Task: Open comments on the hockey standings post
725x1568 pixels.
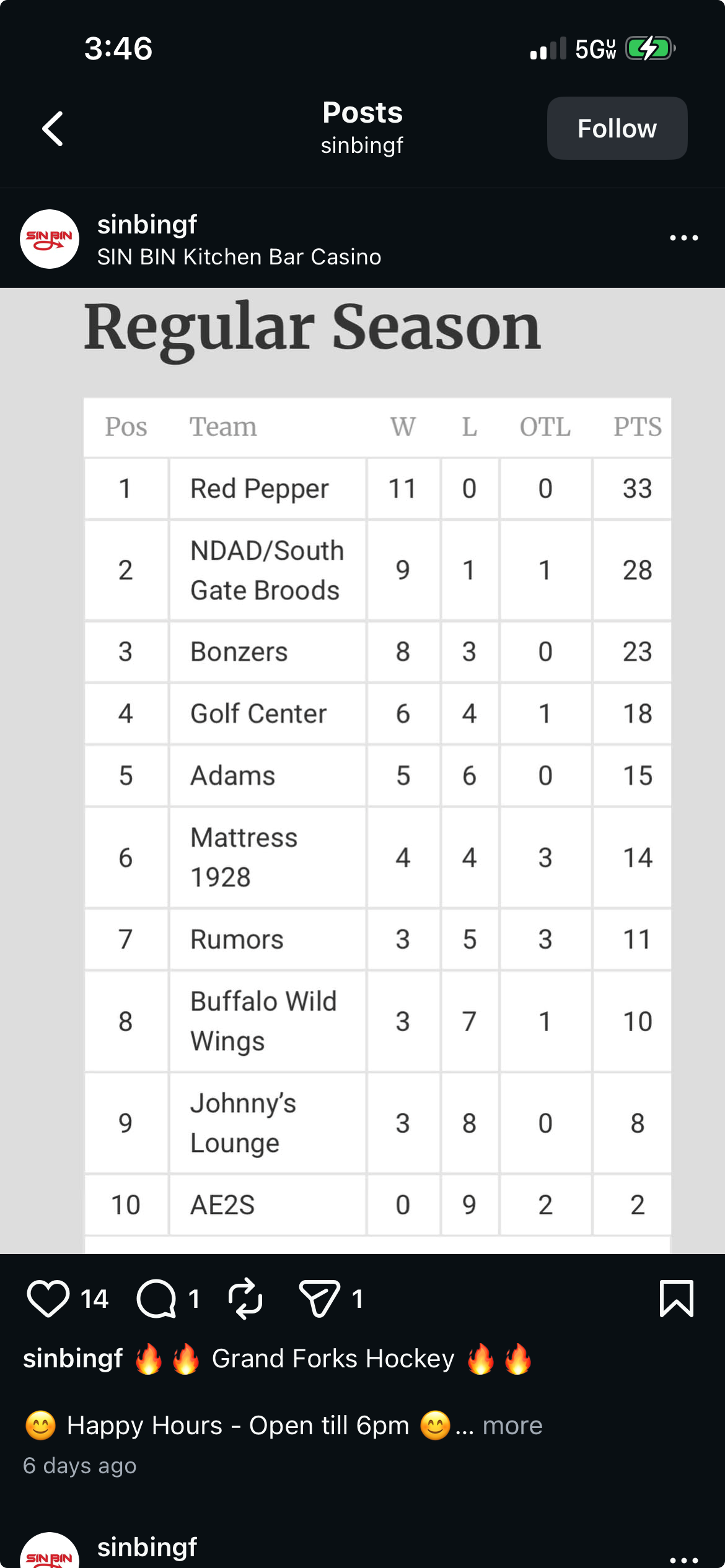Action: click(x=156, y=1299)
